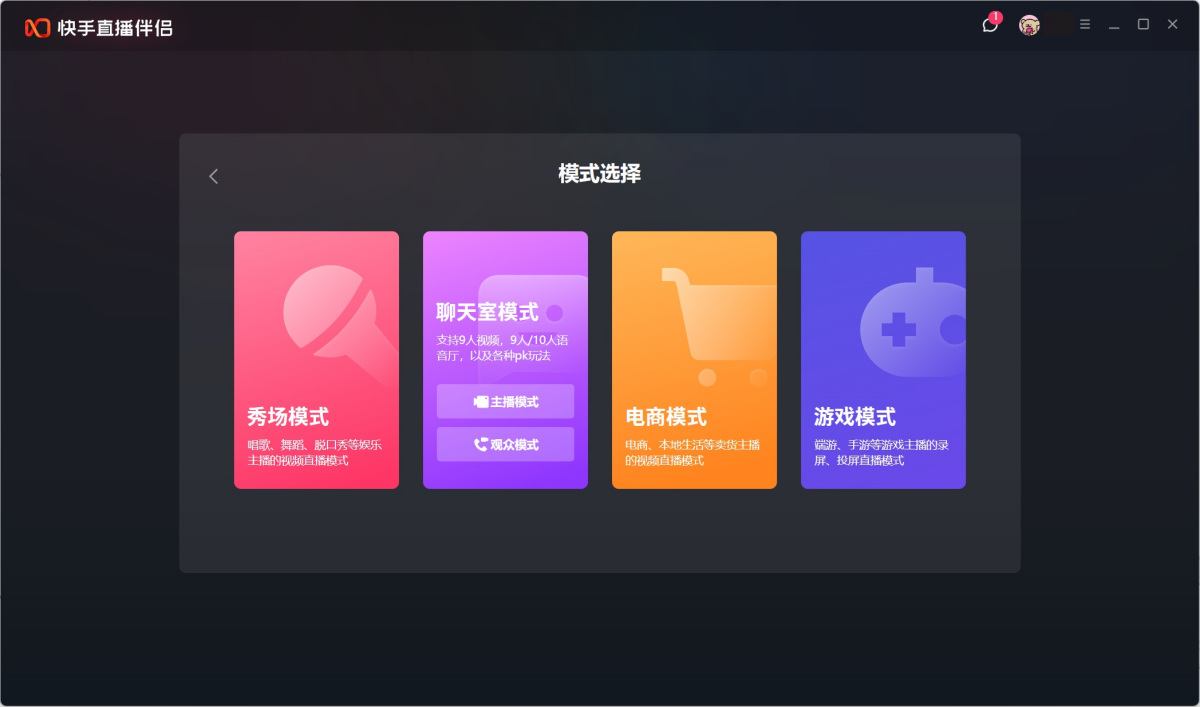Choose 观众模式 in chat room mode

click(505, 444)
